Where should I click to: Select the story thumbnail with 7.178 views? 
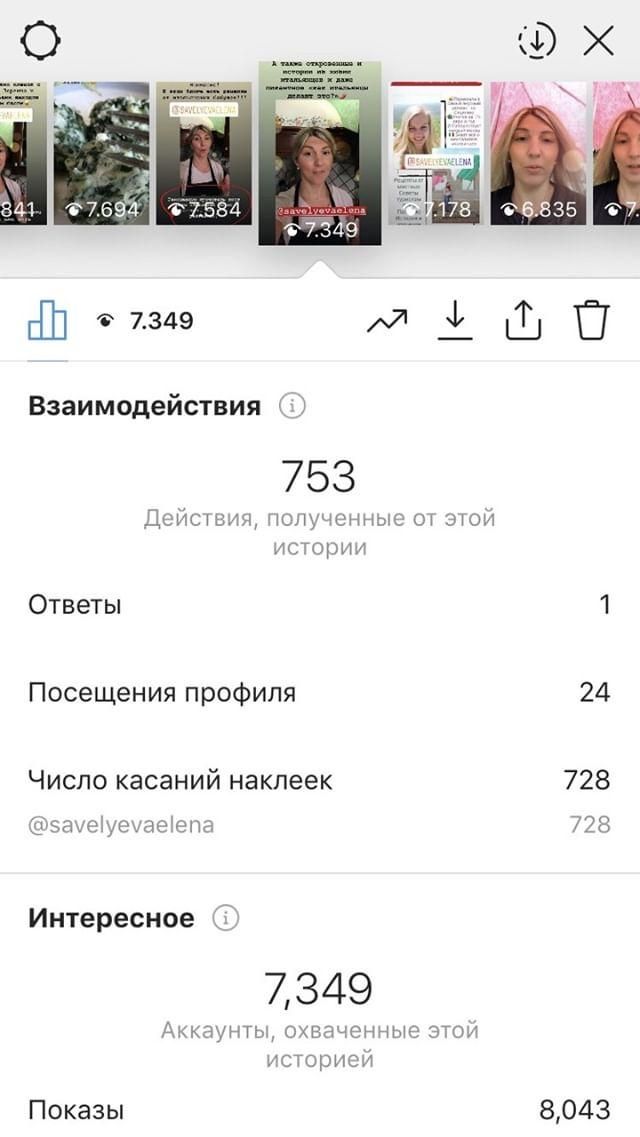[436, 153]
